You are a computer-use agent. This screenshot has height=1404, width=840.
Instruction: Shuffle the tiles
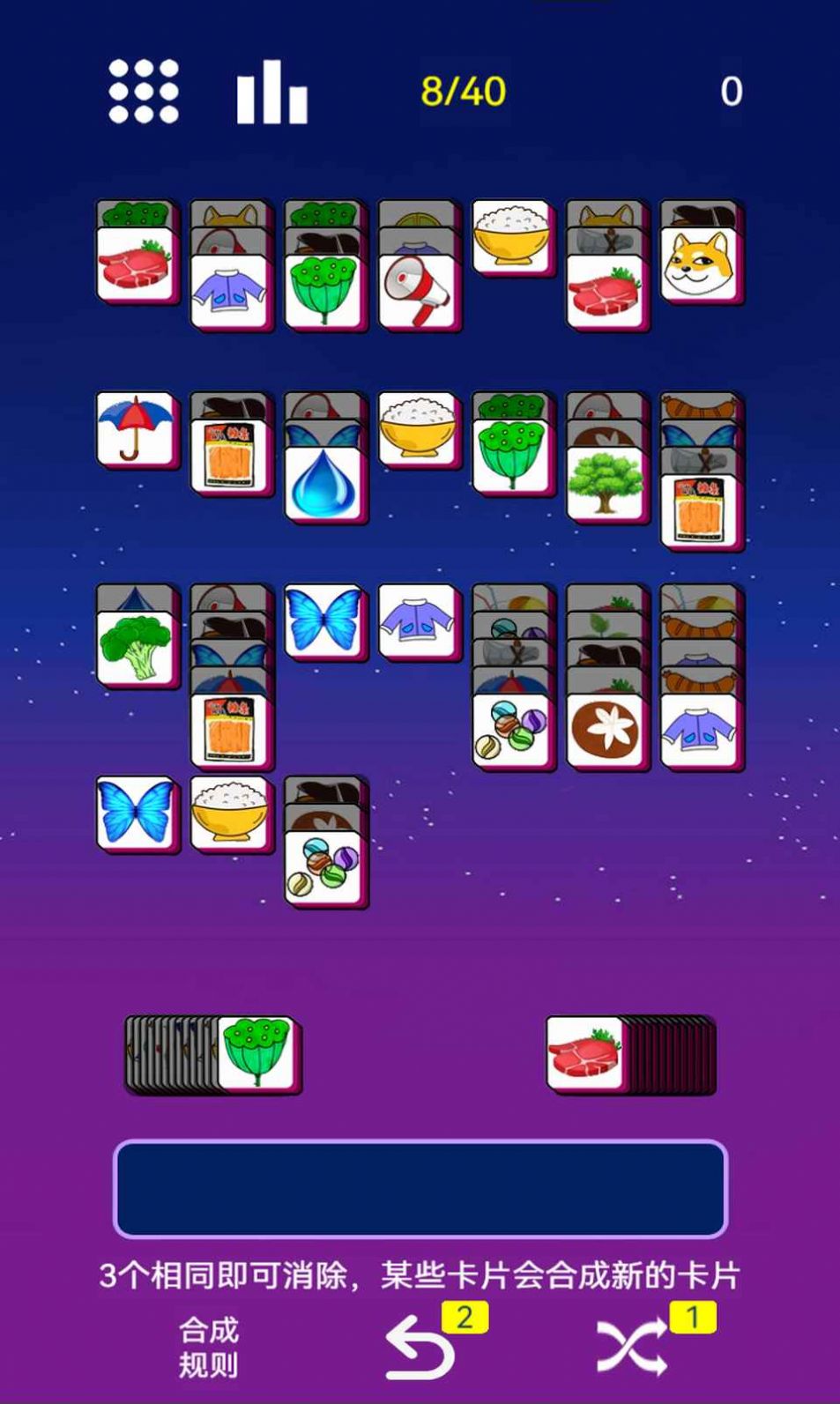point(632,1348)
